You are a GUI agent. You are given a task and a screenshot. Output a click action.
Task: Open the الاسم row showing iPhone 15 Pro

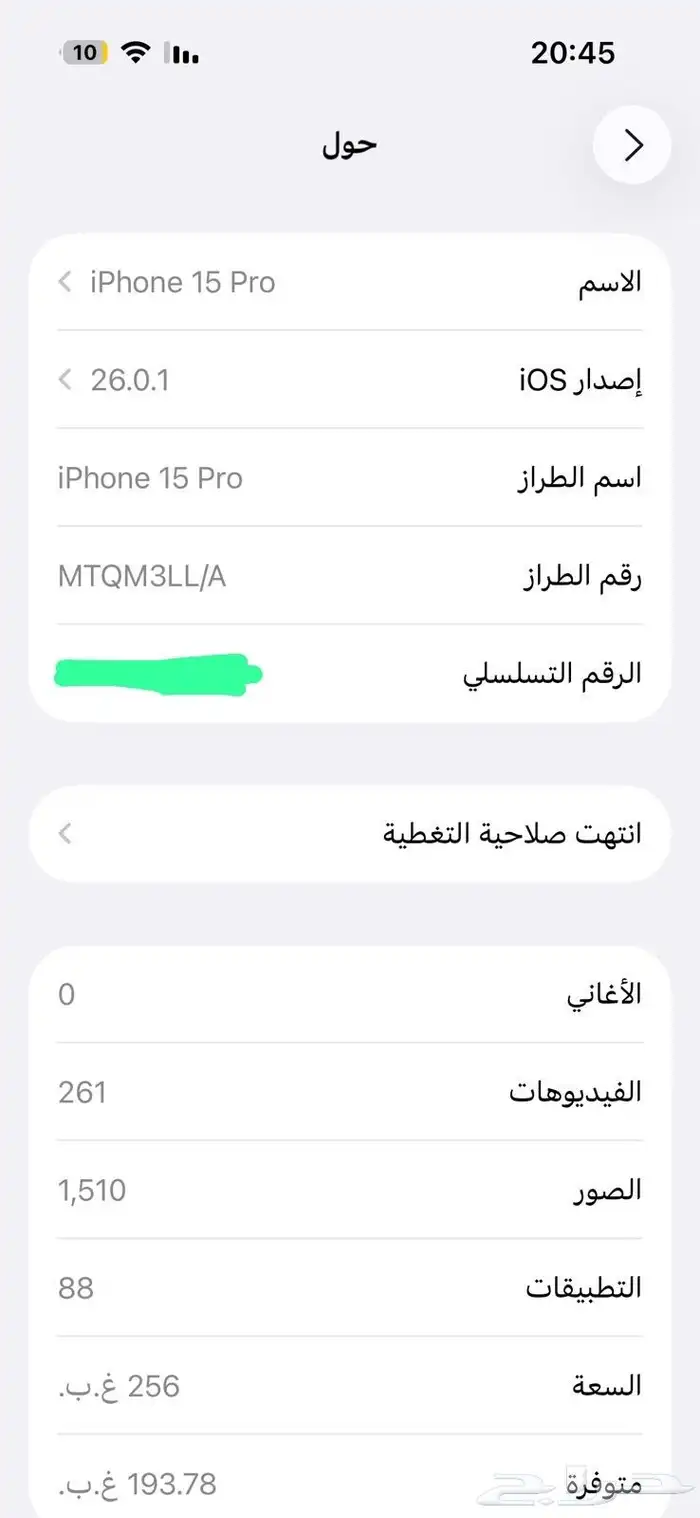350,282
